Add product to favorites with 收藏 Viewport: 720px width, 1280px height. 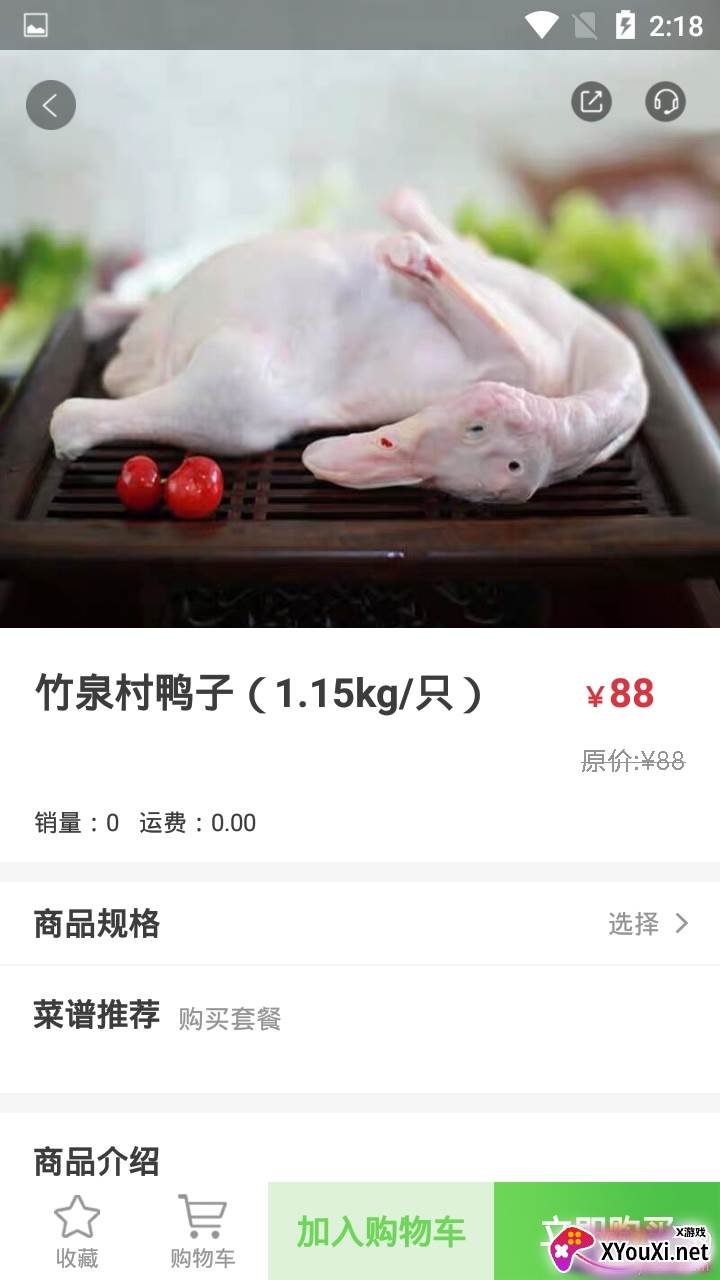(x=77, y=1231)
